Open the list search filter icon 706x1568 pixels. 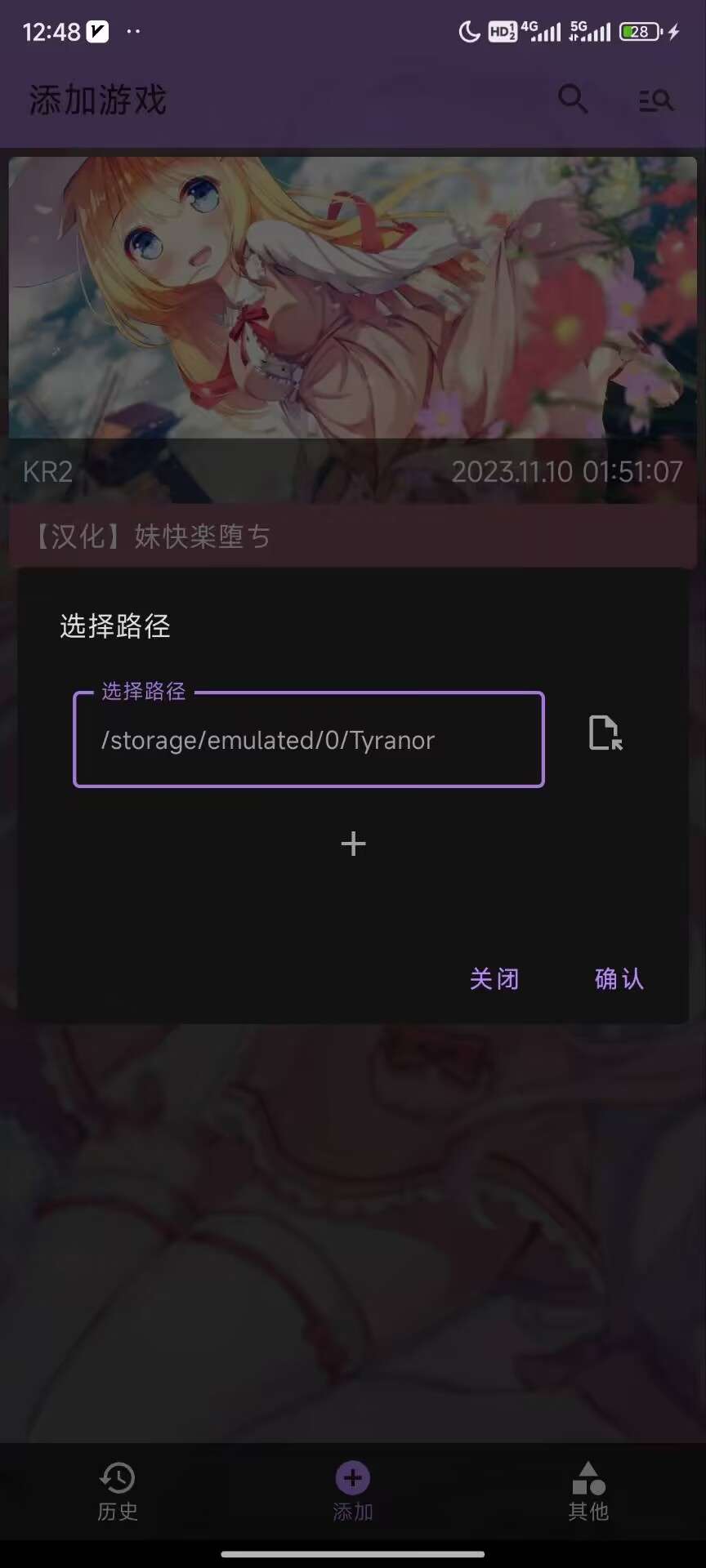[x=655, y=100]
